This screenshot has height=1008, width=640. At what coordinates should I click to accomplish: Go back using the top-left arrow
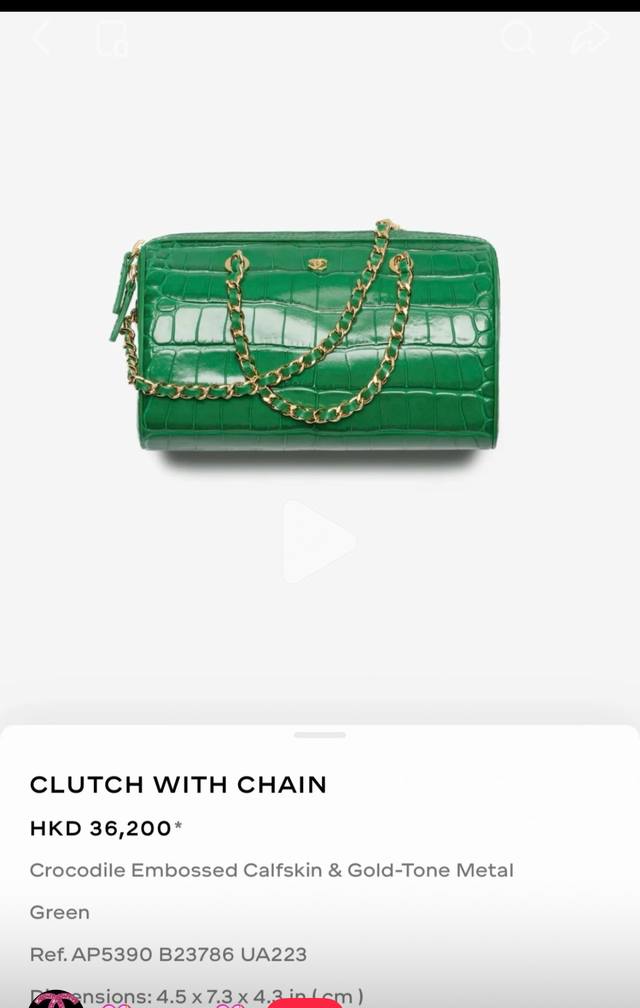[x=41, y=38]
